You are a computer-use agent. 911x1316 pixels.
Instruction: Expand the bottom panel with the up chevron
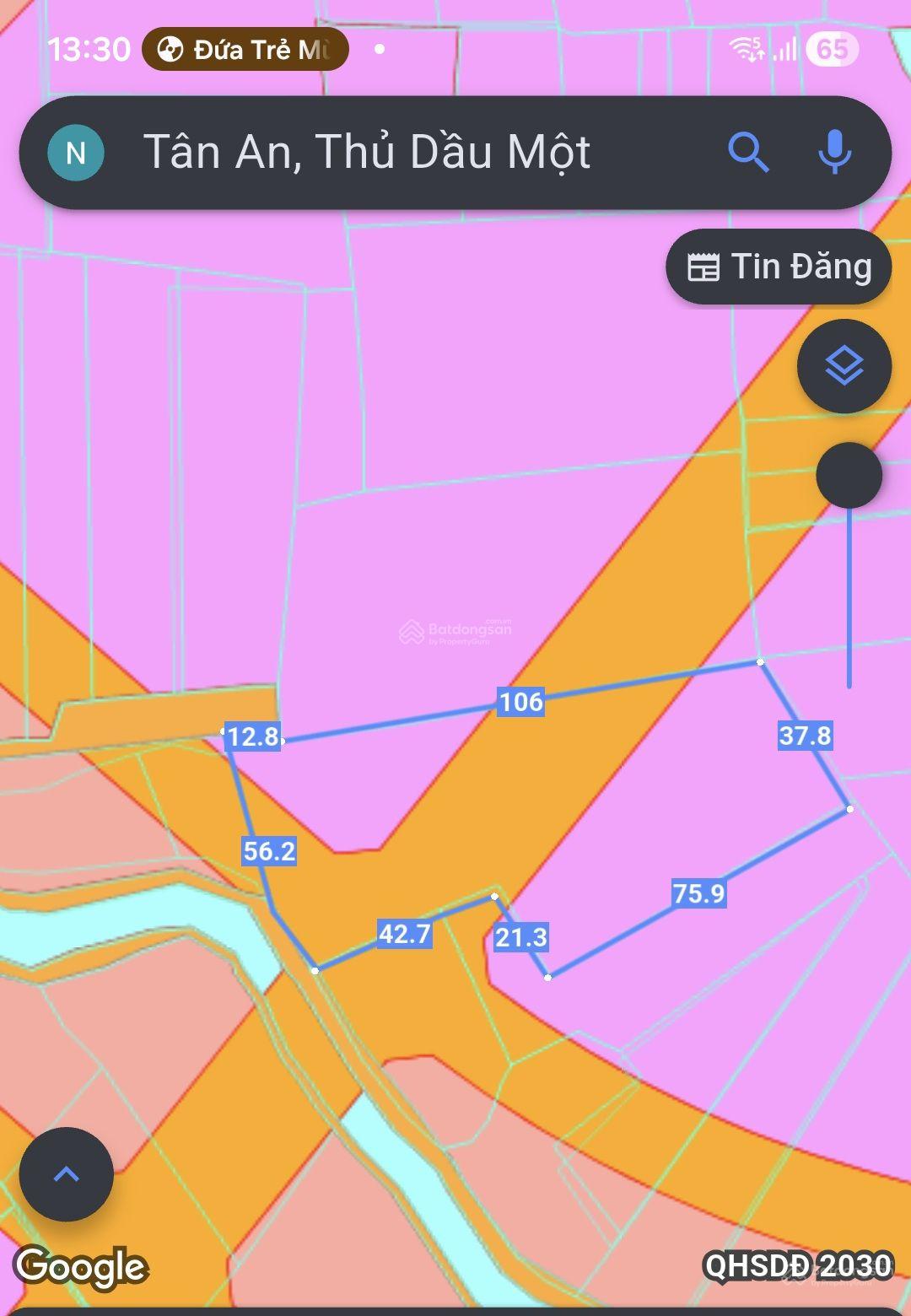tap(67, 1173)
